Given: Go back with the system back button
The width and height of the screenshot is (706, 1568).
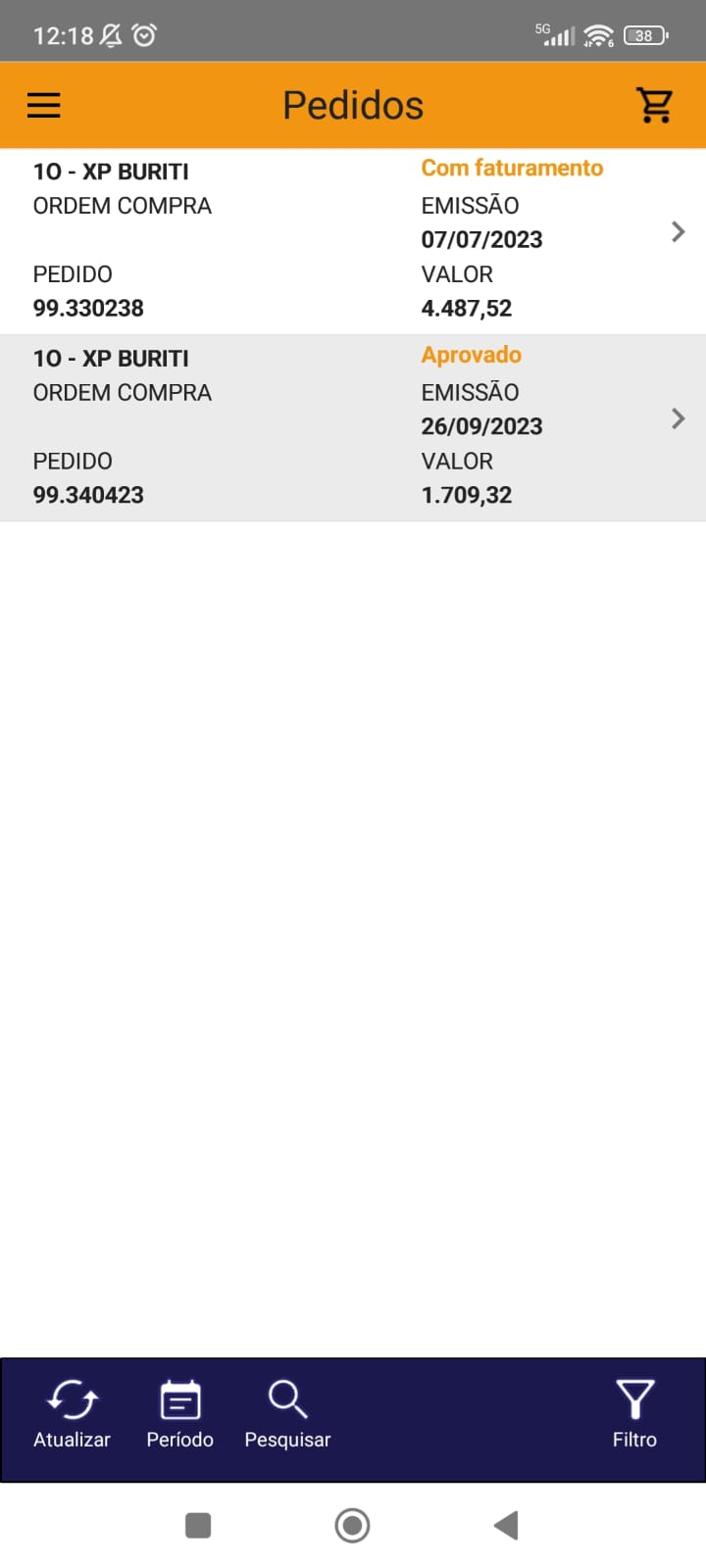Looking at the screenshot, I should (x=506, y=1525).
